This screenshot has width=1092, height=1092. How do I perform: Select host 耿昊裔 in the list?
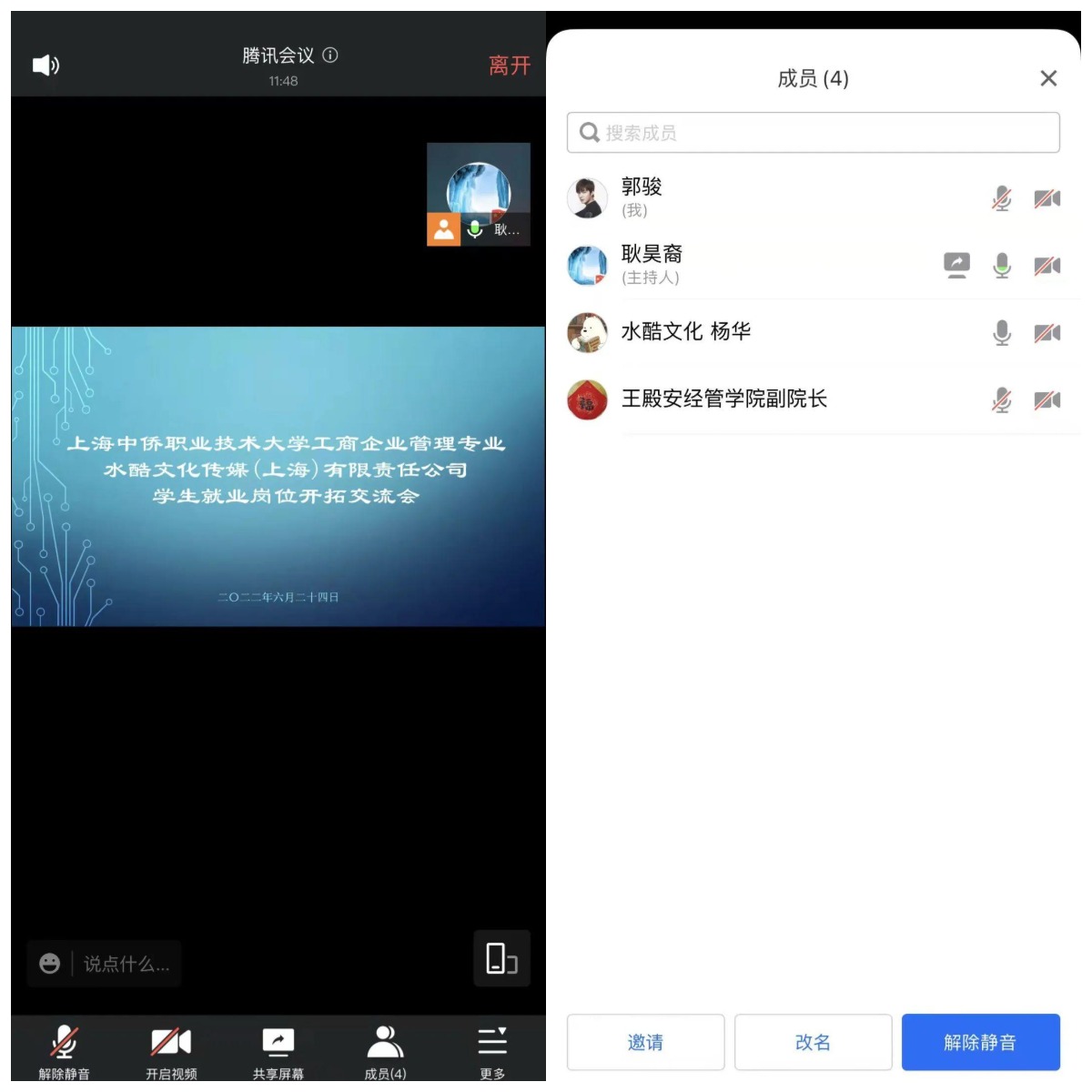point(652,265)
